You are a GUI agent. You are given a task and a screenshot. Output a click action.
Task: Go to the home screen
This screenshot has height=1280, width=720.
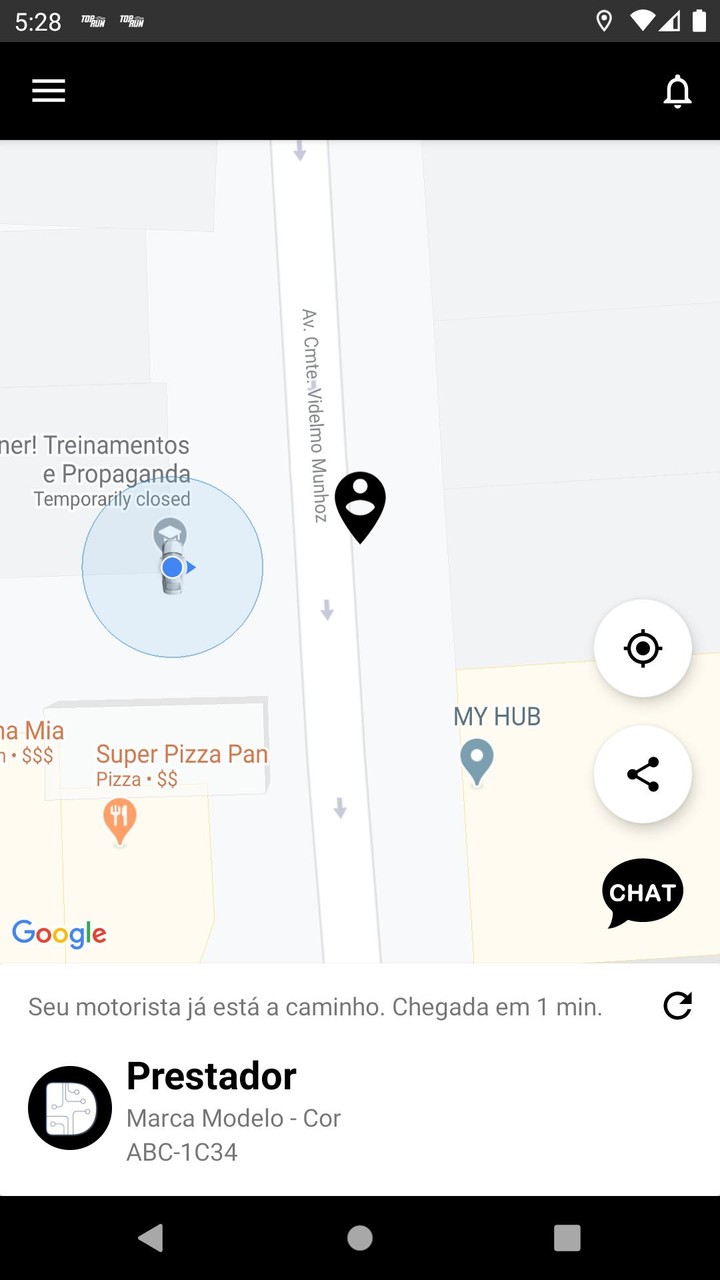(x=360, y=1238)
